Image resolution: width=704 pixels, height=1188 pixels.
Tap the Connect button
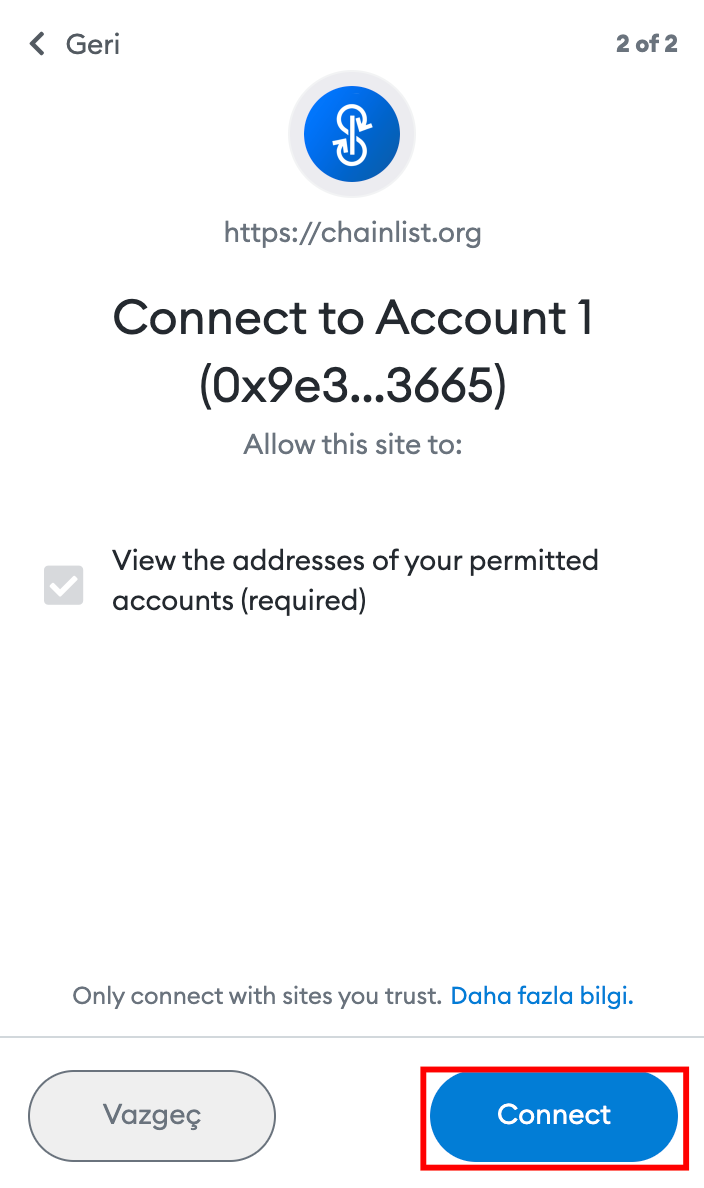point(553,1115)
